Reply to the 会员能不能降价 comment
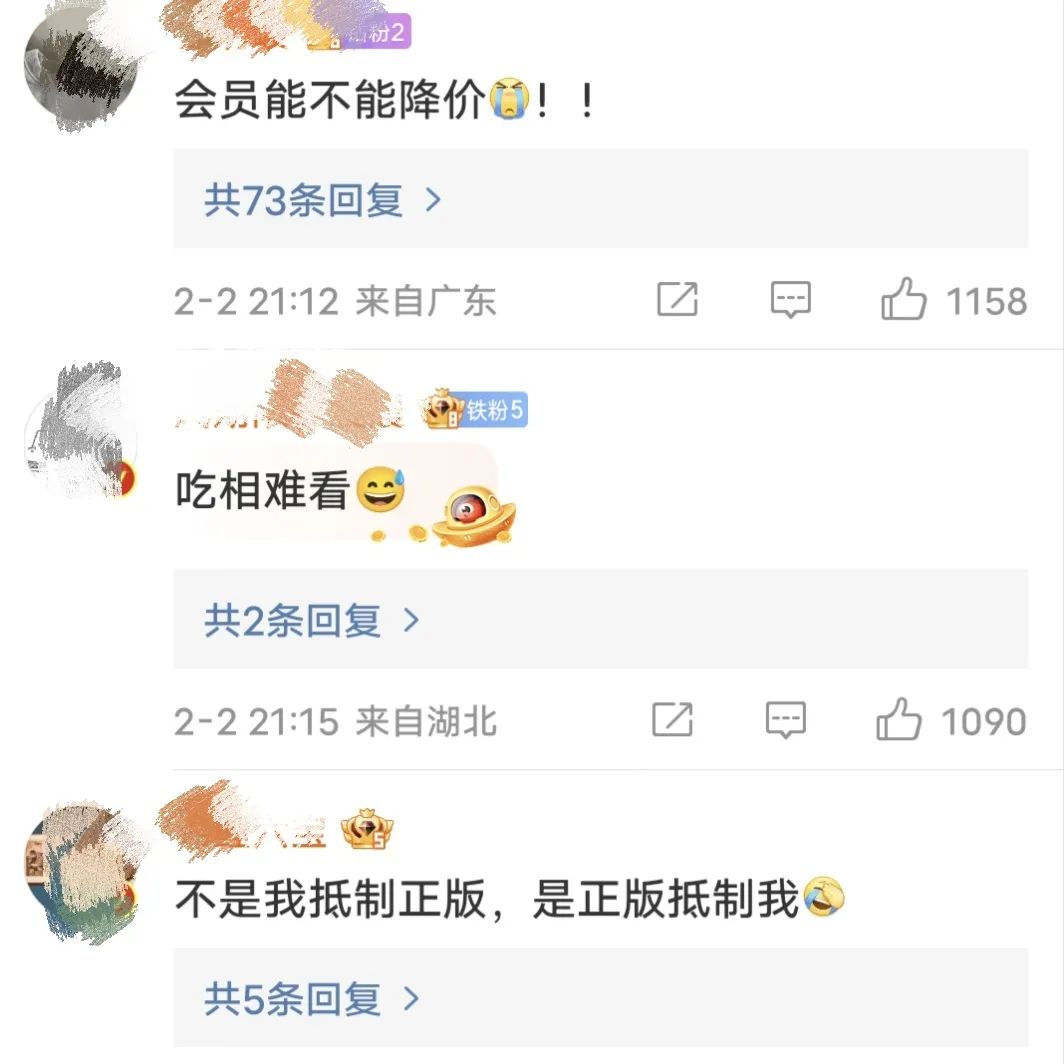Screen dimensions: 1064x1064 (x=790, y=300)
